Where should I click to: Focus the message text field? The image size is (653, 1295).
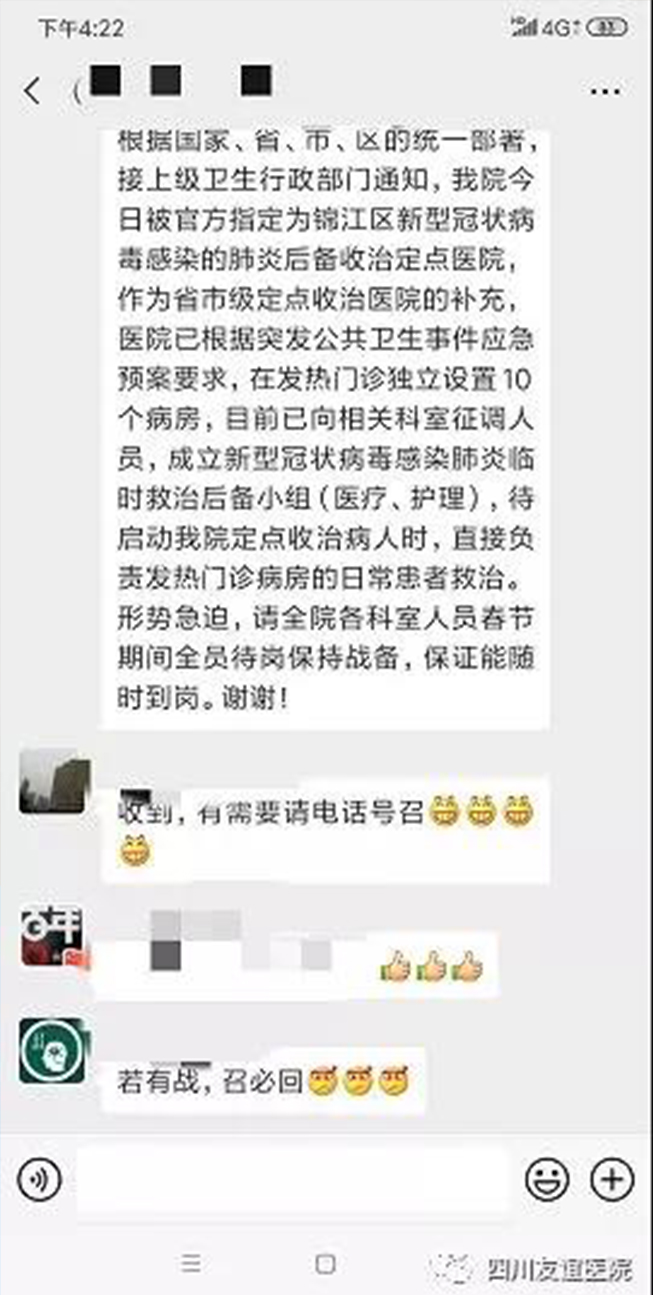click(x=292, y=1181)
